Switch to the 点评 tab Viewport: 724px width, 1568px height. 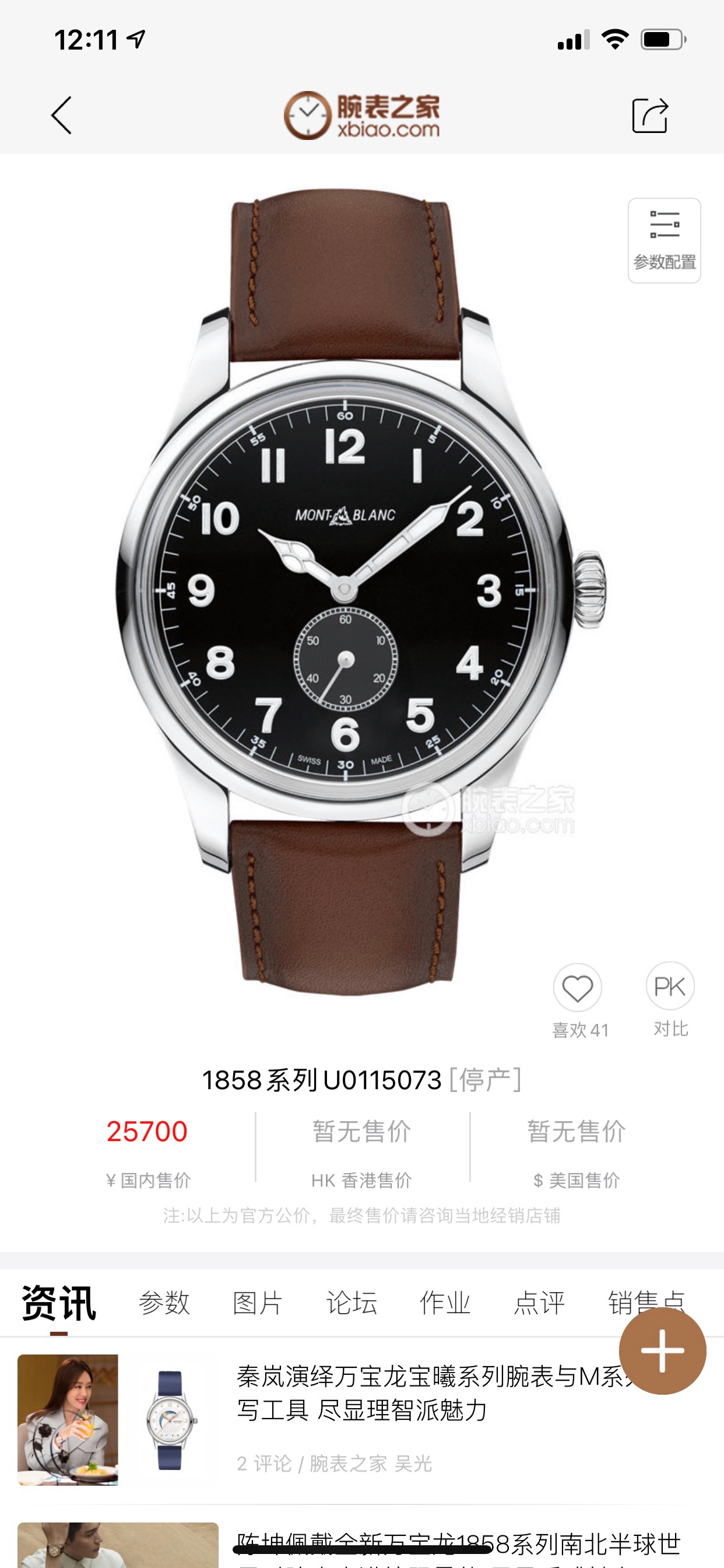tap(539, 1303)
